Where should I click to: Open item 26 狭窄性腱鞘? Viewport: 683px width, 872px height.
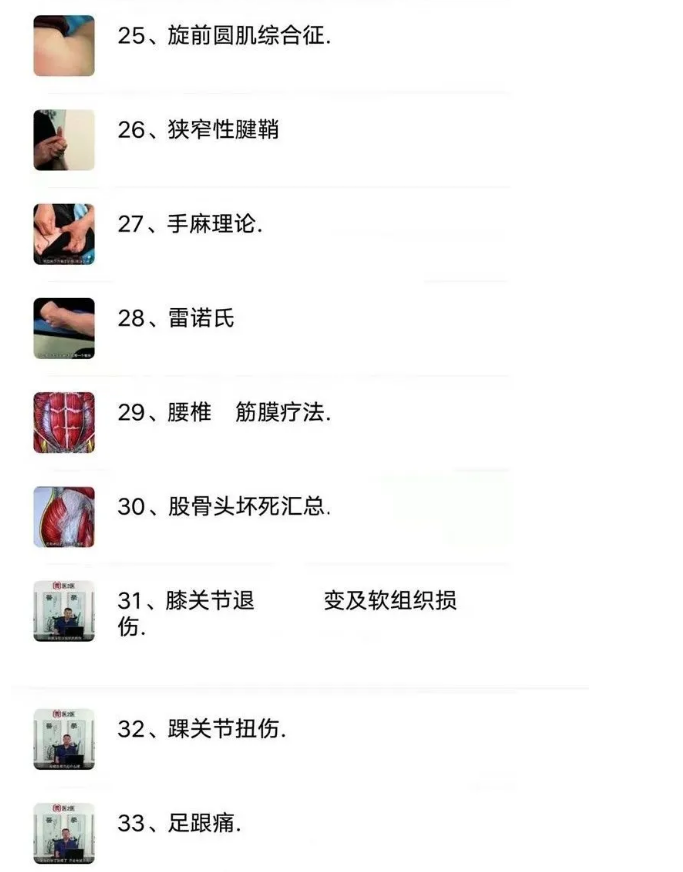pyautogui.click(x=198, y=130)
